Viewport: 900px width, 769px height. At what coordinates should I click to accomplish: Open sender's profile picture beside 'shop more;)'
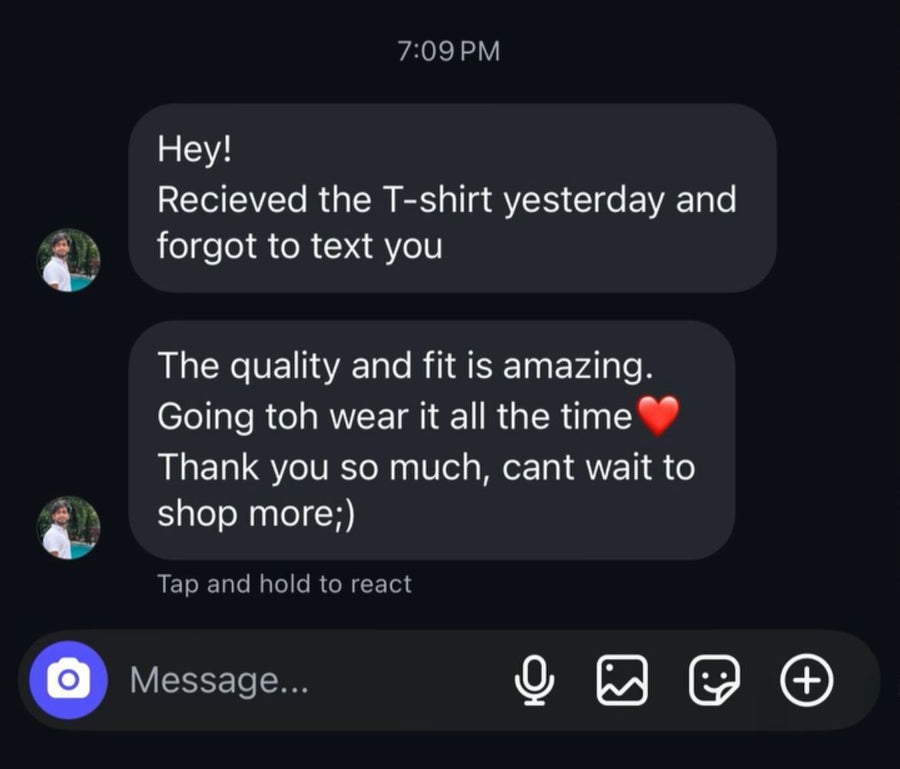[x=69, y=527]
